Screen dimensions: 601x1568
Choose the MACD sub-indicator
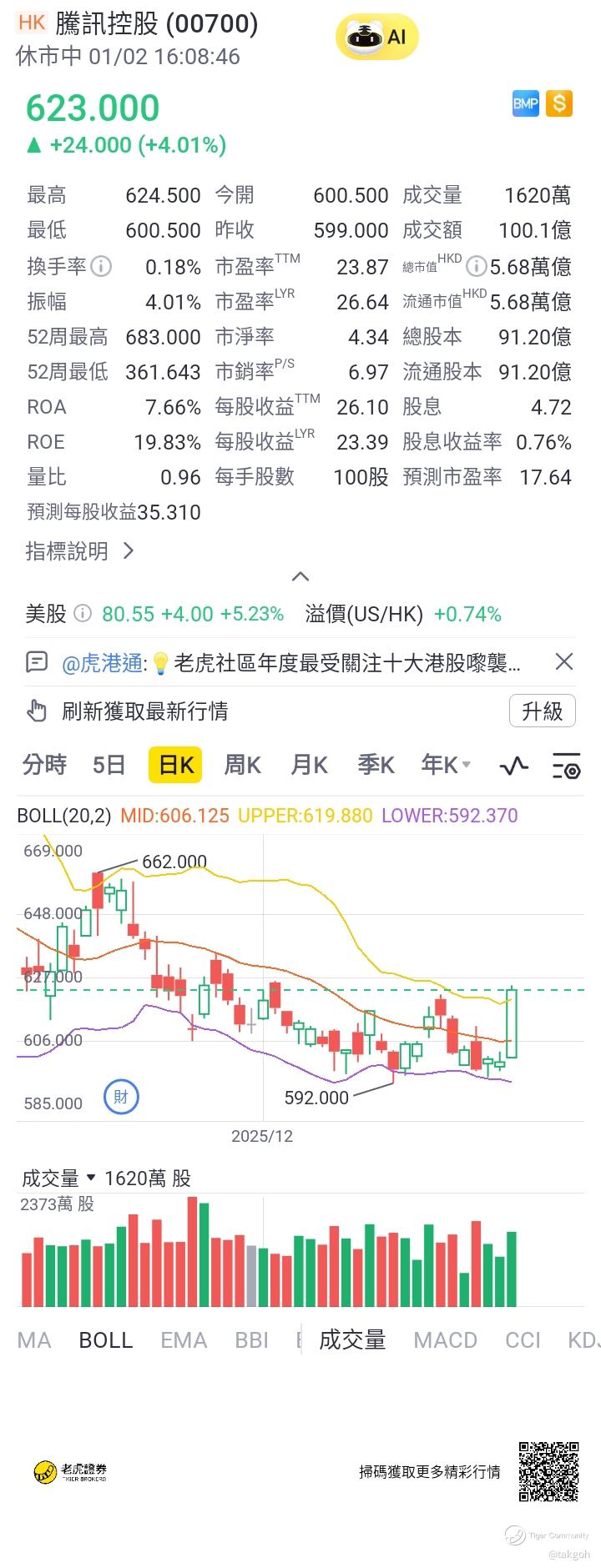[x=446, y=1340]
